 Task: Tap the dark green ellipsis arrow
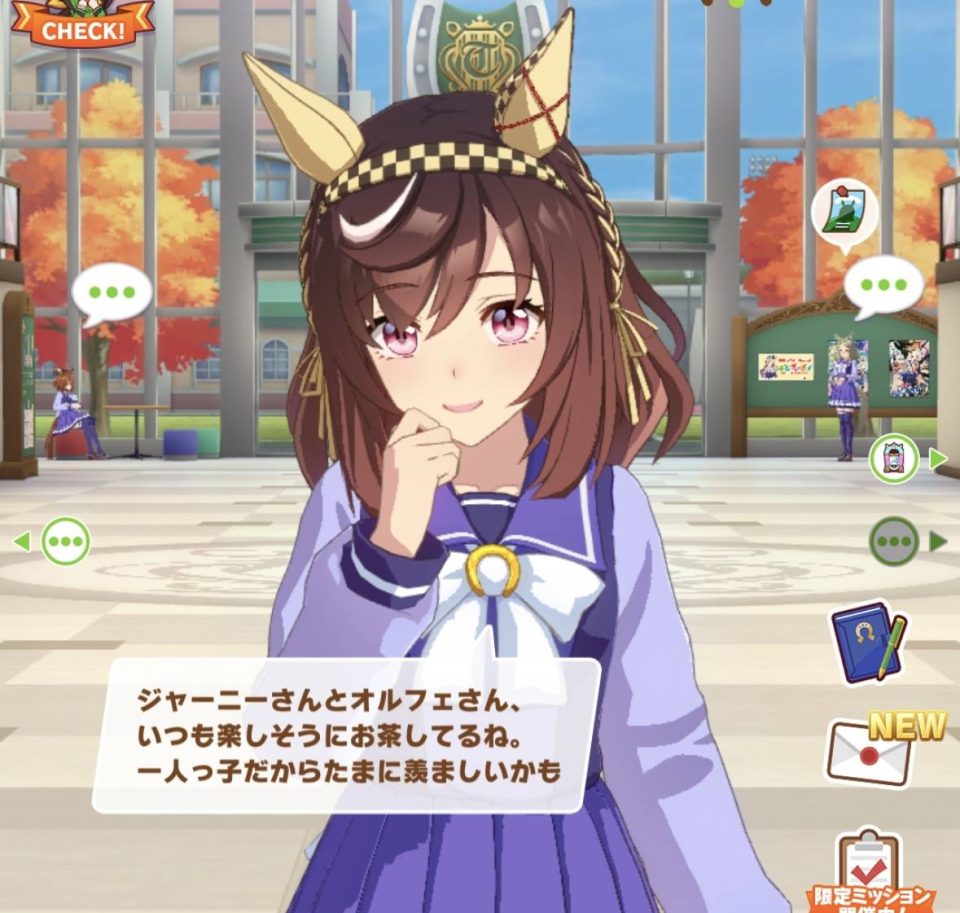895,541
